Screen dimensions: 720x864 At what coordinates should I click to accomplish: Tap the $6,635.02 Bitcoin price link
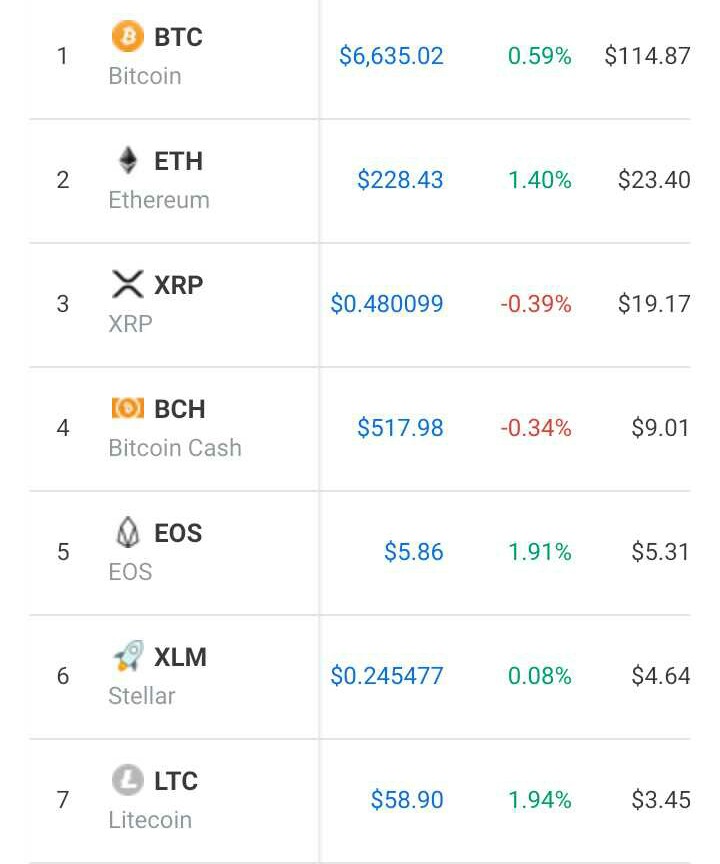pyautogui.click(x=391, y=56)
